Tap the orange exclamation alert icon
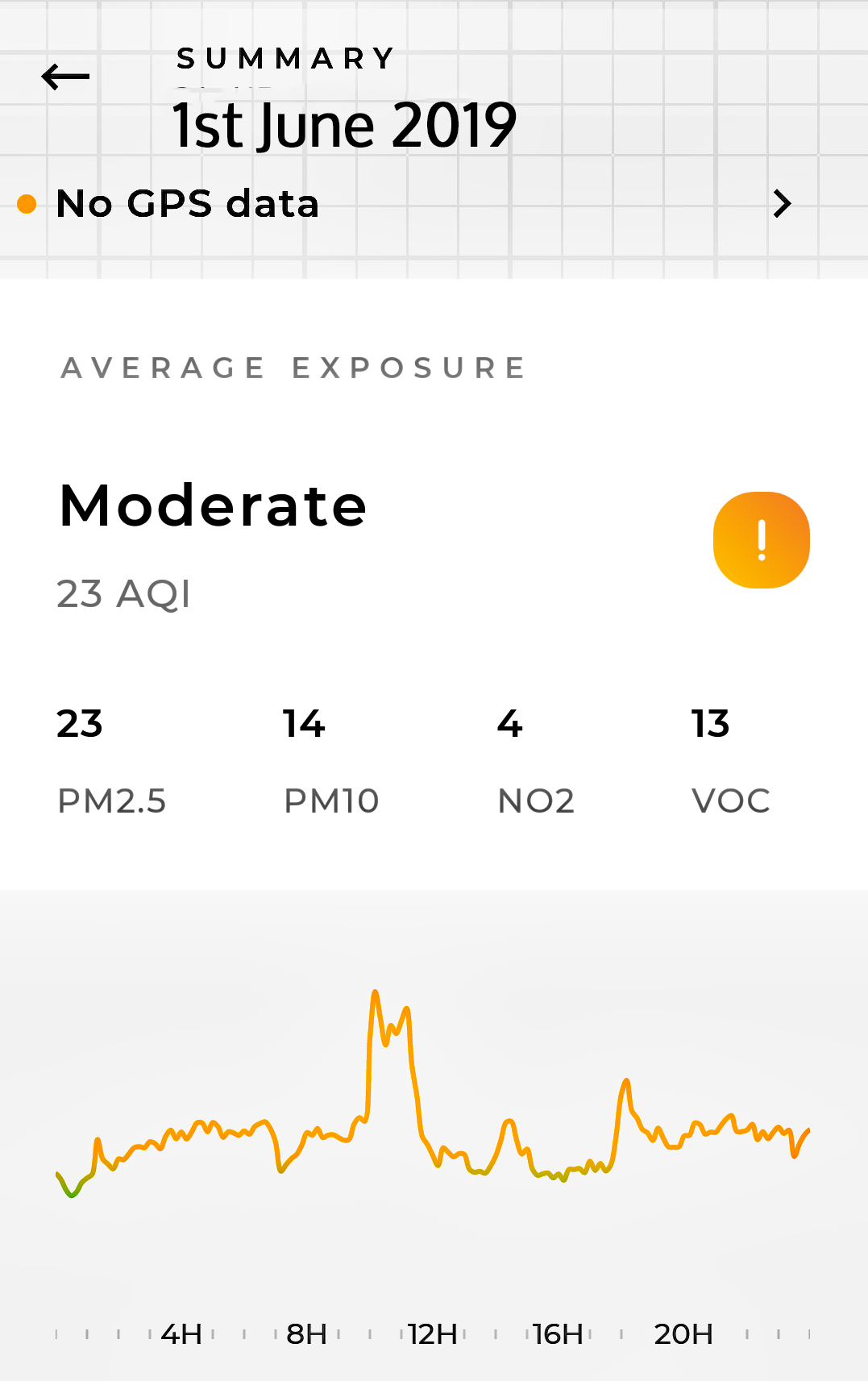Viewport: 868px width, 1381px height. [x=761, y=540]
